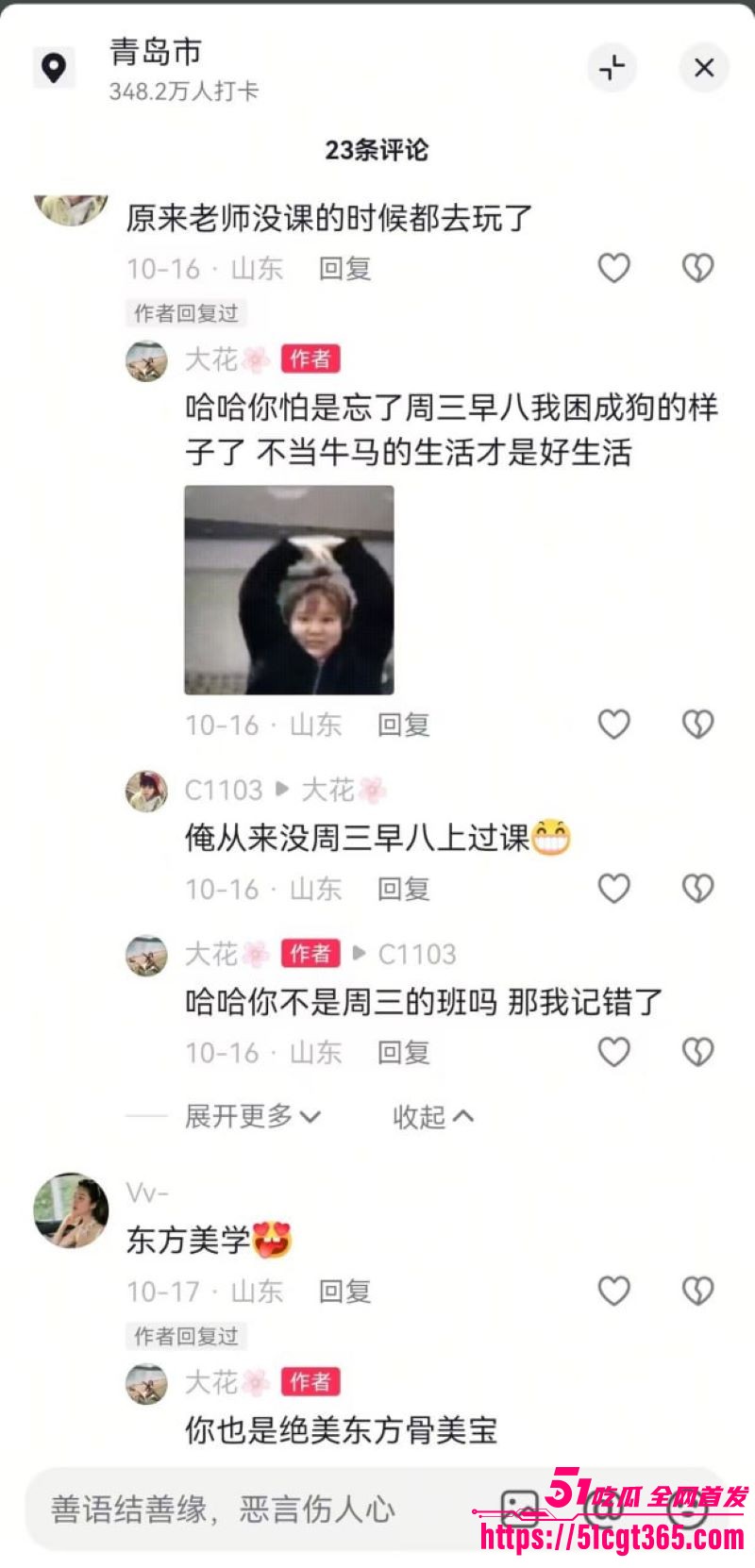This screenshot has width=755, height=1568.
Task: Collapse the comments panel to smaller view
Action: coord(612,68)
